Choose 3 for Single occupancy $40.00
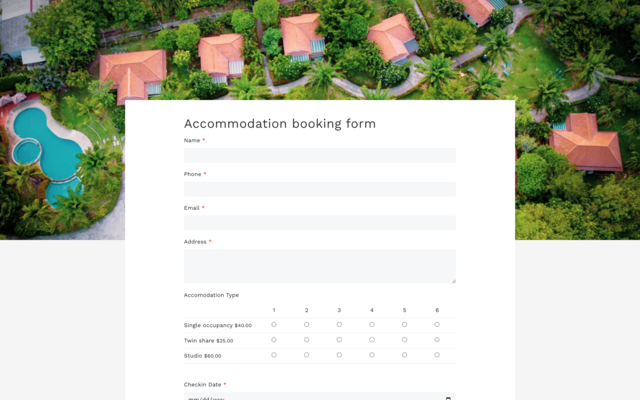The width and height of the screenshot is (640, 400). click(339, 324)
